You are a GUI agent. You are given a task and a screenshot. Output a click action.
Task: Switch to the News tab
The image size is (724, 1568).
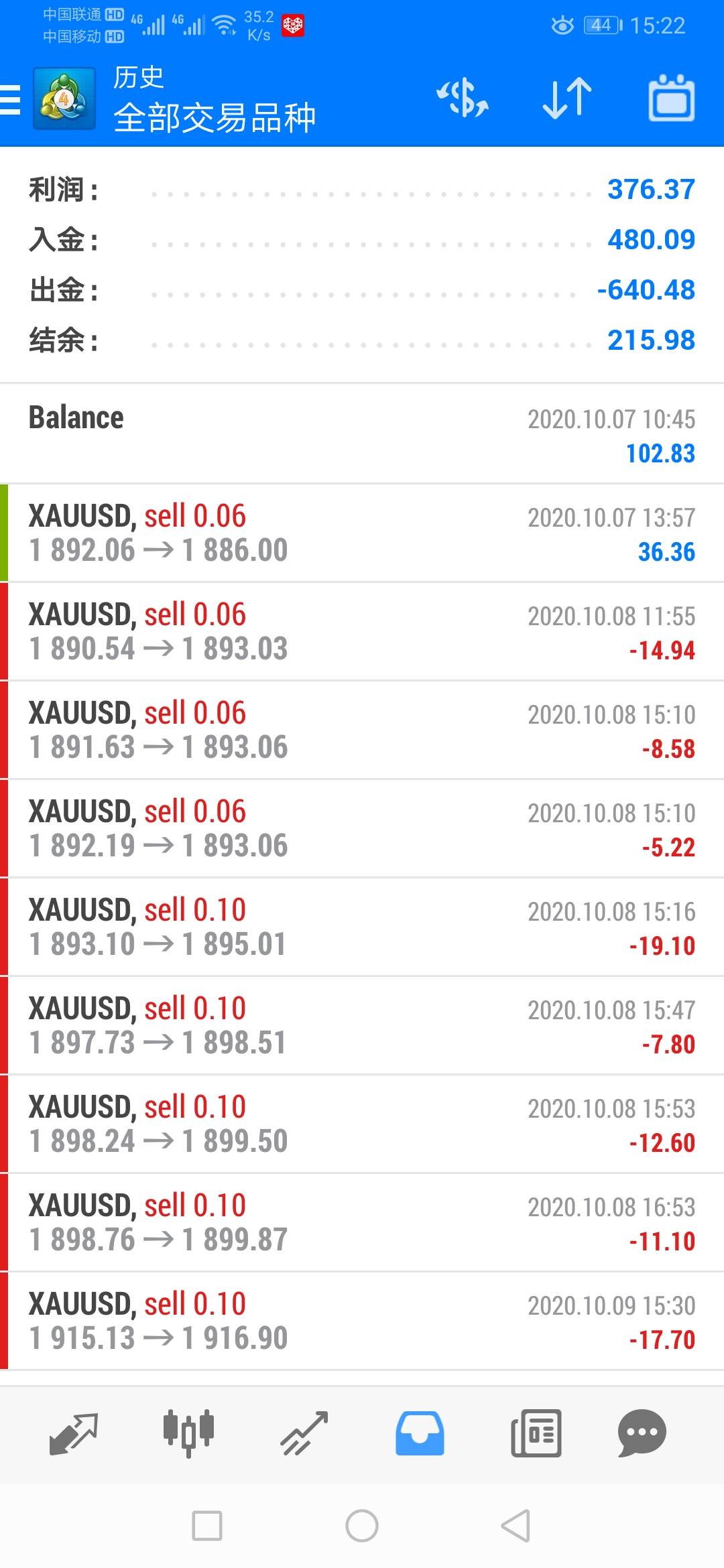(536, 1433)
